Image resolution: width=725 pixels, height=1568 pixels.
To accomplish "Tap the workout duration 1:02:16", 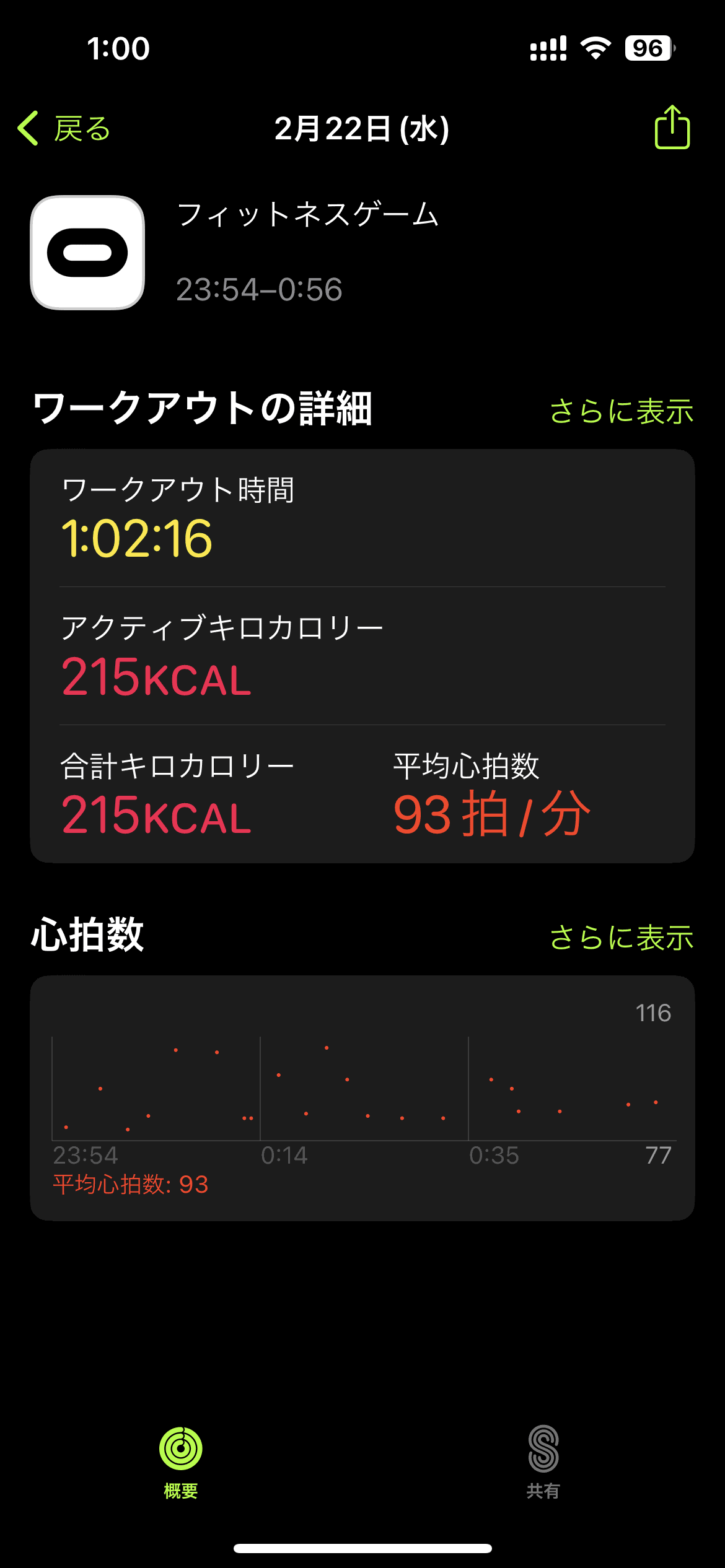I will [x=138, y=538].
